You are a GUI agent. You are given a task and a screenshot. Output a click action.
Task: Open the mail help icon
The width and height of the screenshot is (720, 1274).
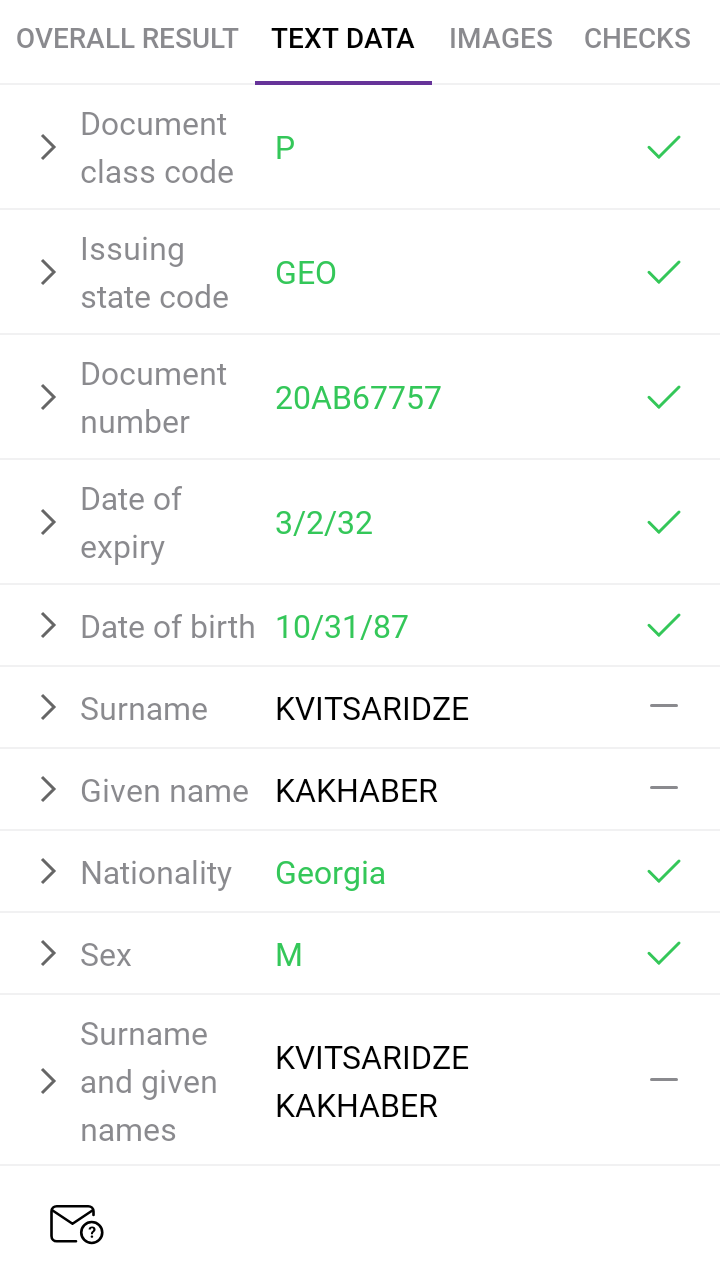pyautogui.click(x=76, y=1224)
